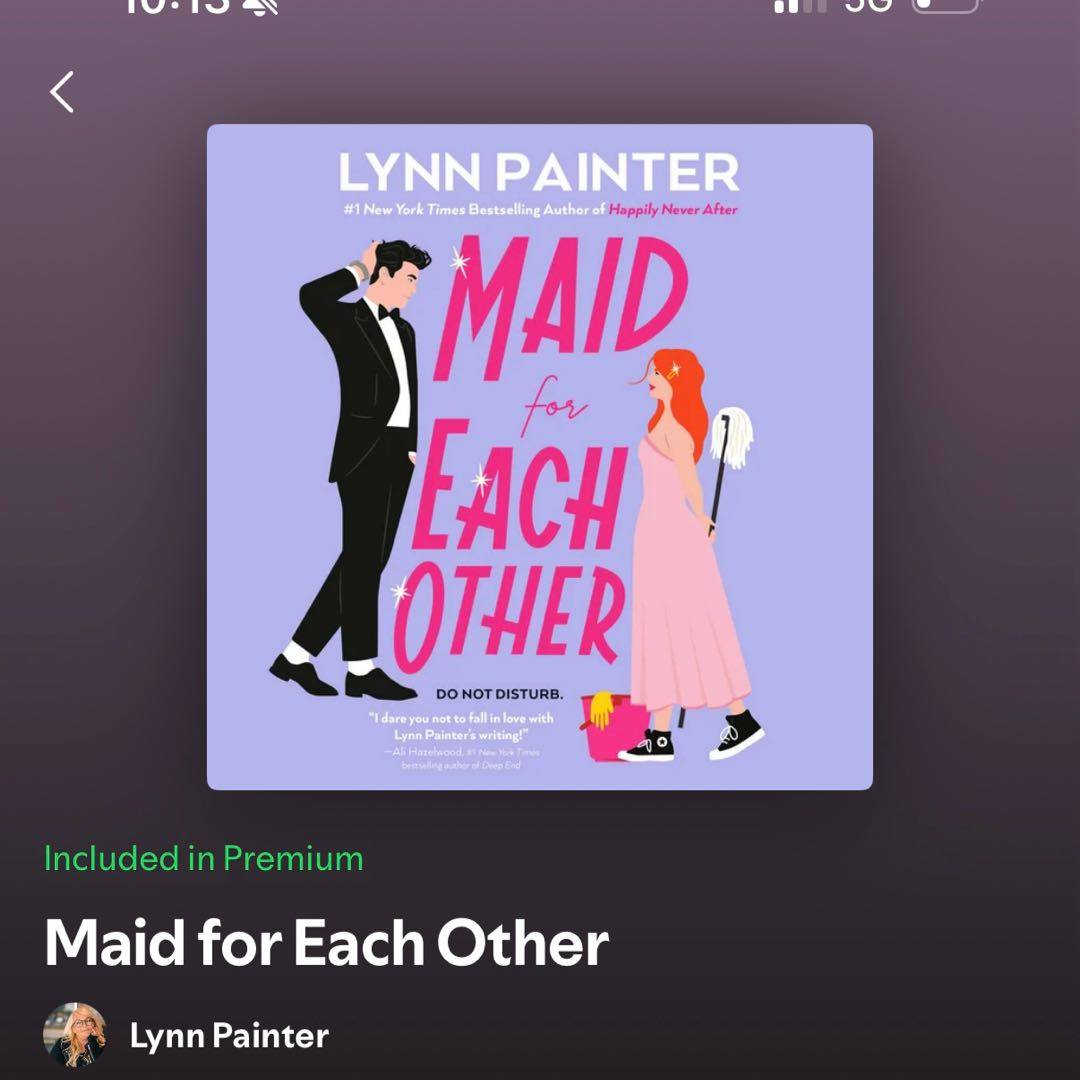Go back using the top-left arrow
Image resolution: width=1080 pixels, height=1080 pixels.
62,92
